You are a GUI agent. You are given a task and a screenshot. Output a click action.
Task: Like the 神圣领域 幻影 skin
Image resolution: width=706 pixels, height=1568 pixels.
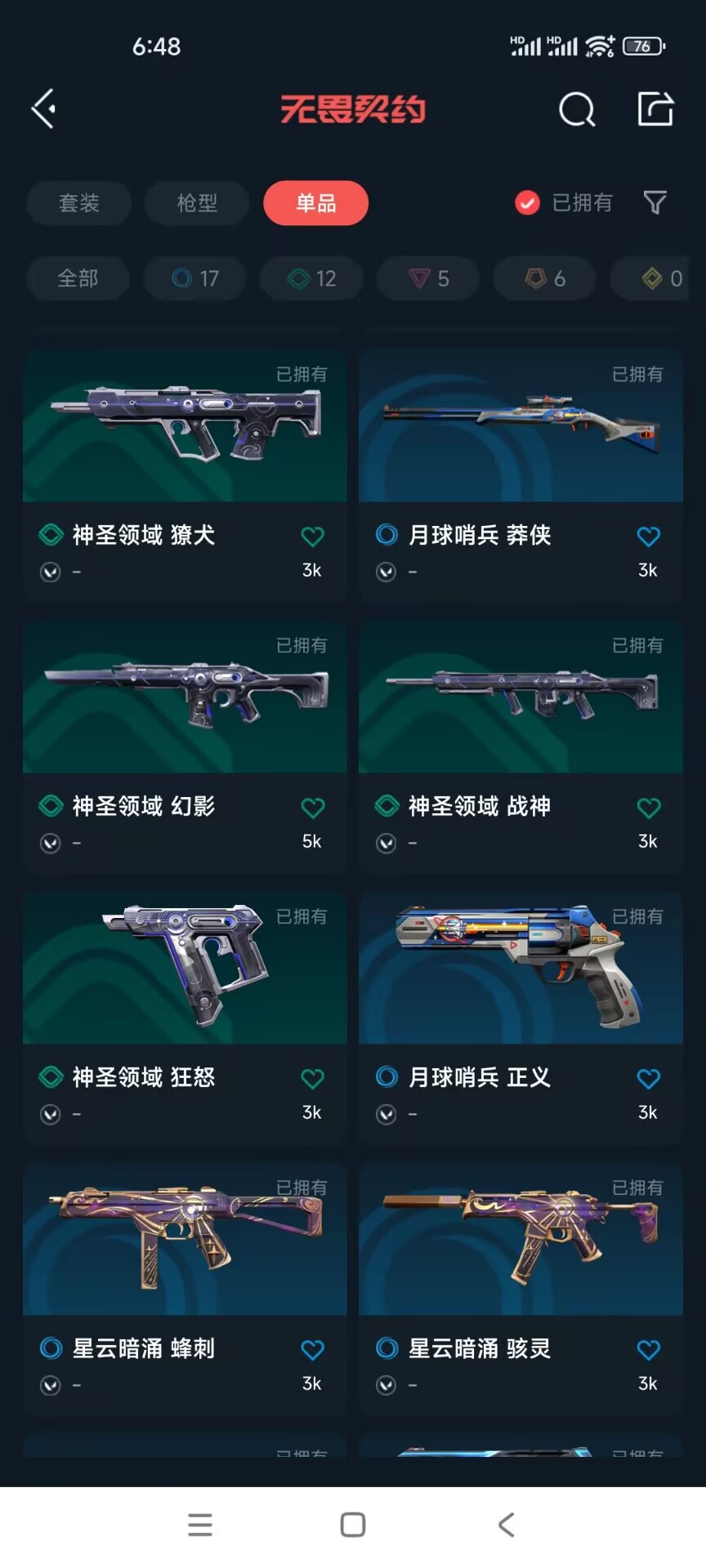click(312, 808)
